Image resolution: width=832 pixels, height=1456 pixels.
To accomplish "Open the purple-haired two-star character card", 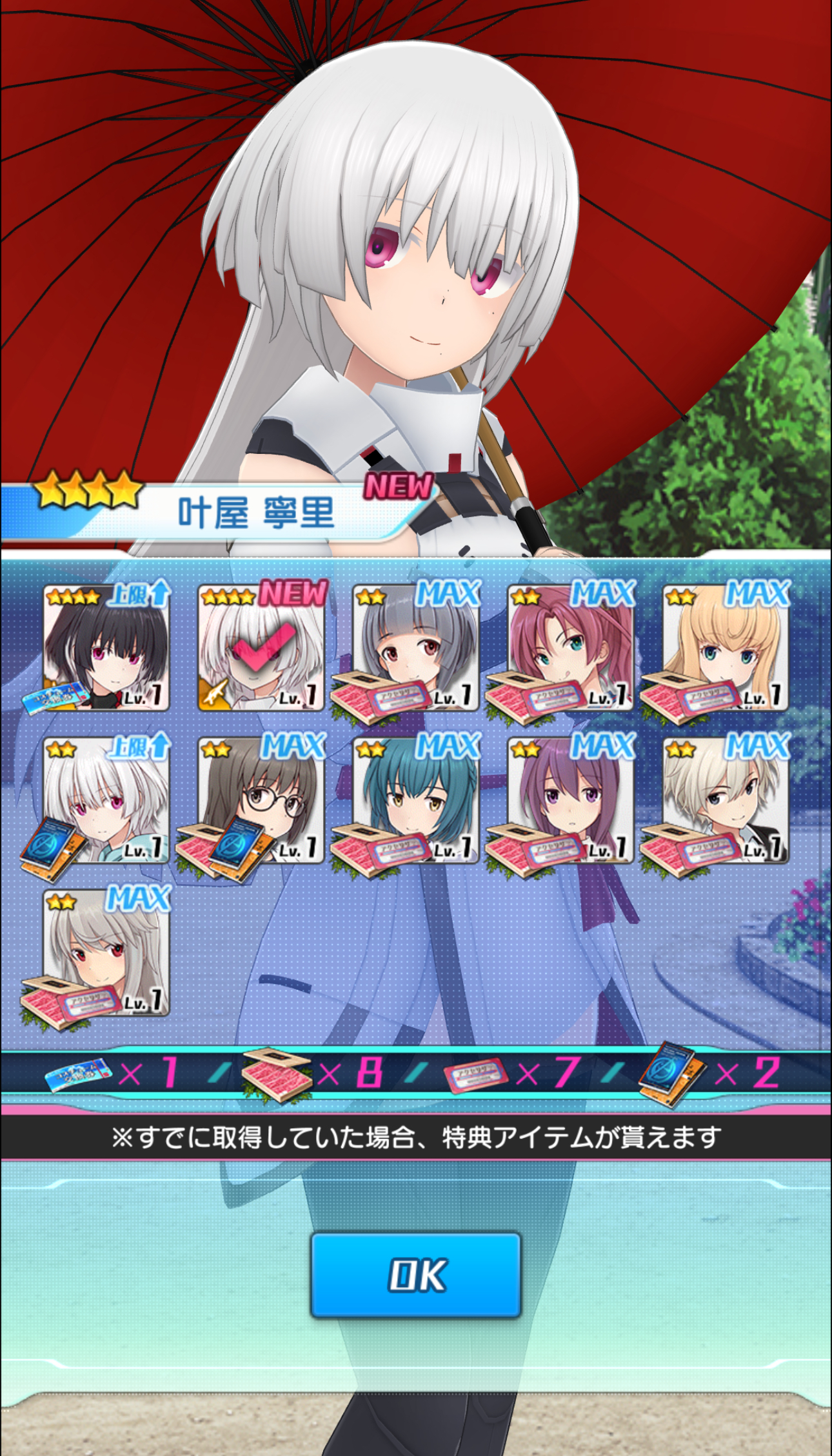I will click(x=571, y=800).
